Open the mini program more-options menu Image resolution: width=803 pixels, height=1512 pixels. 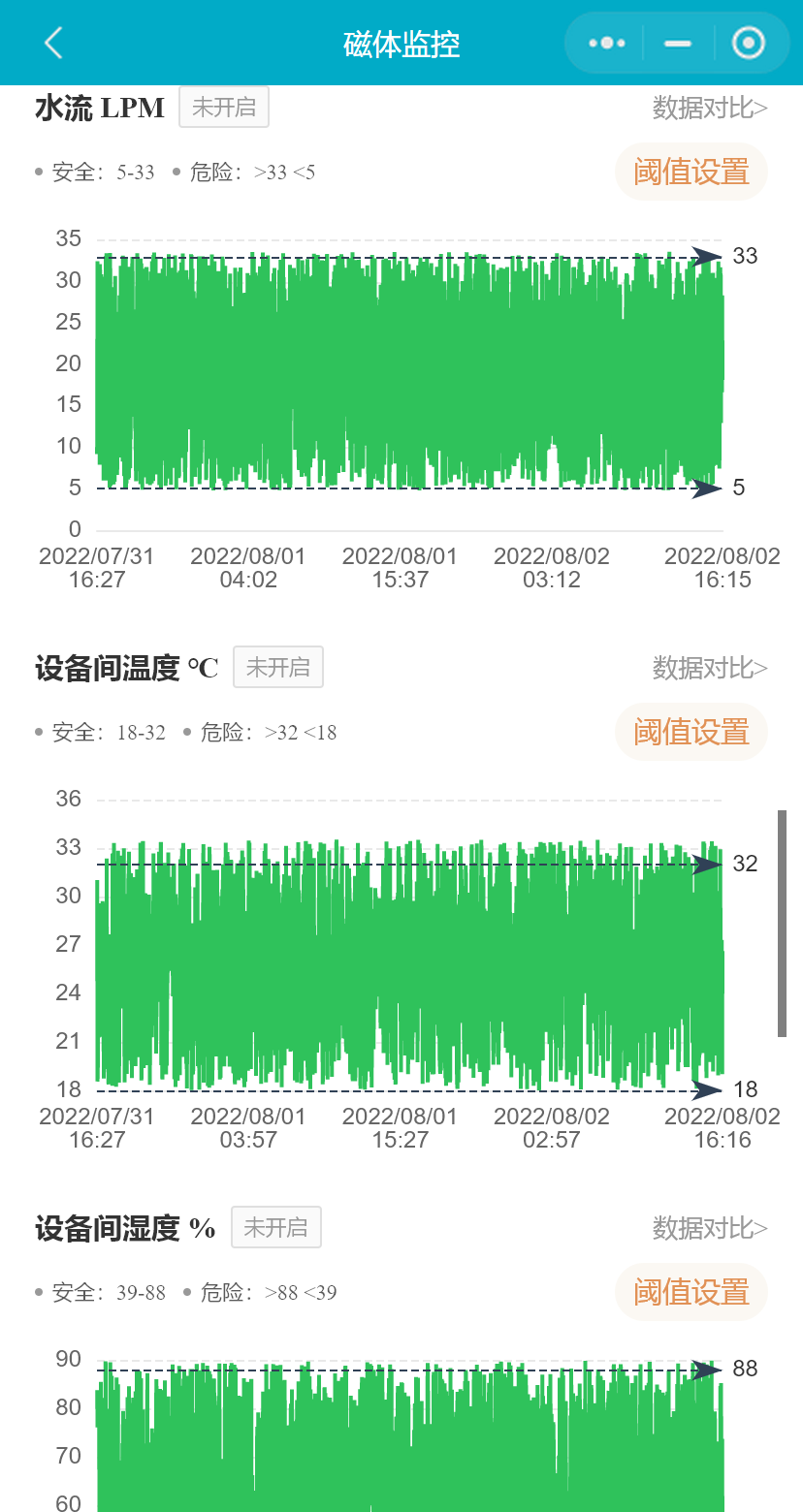[607, 43]
